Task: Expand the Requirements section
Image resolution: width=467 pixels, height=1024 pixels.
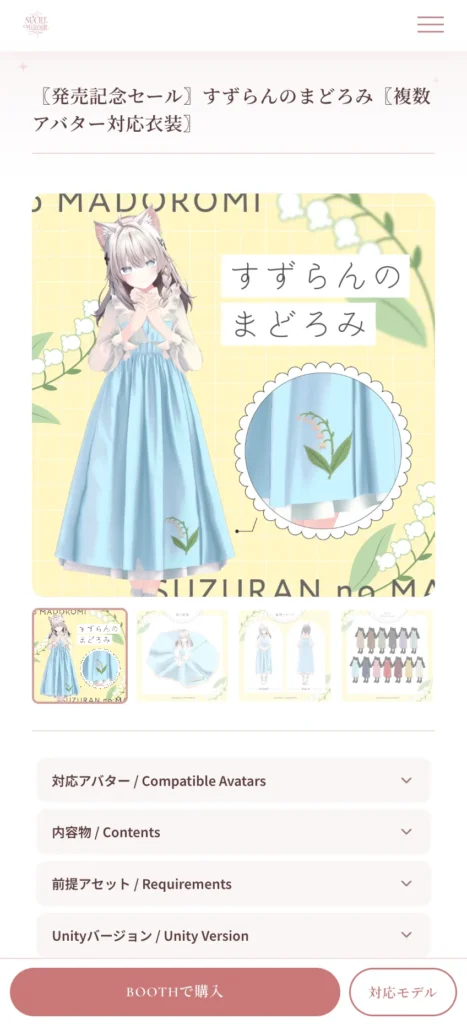Action: [x=233, y=884]
